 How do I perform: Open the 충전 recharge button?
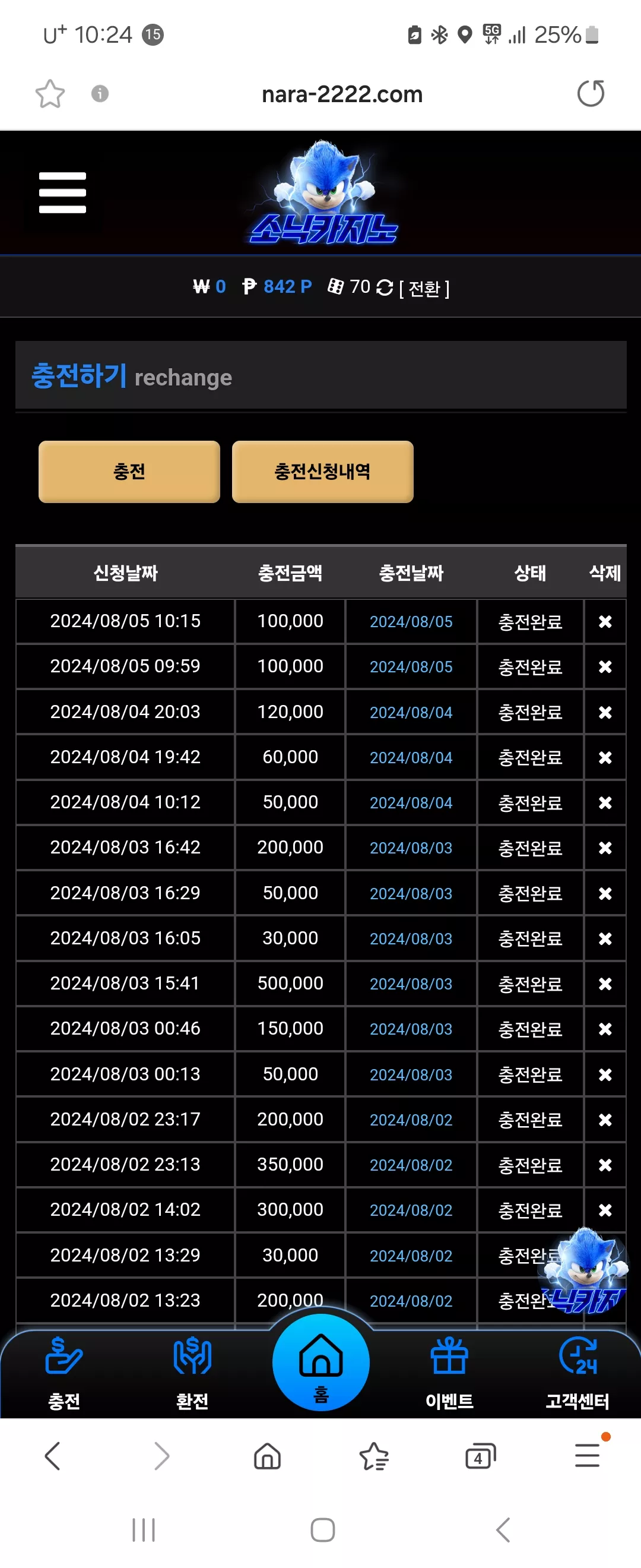point(129,472)
